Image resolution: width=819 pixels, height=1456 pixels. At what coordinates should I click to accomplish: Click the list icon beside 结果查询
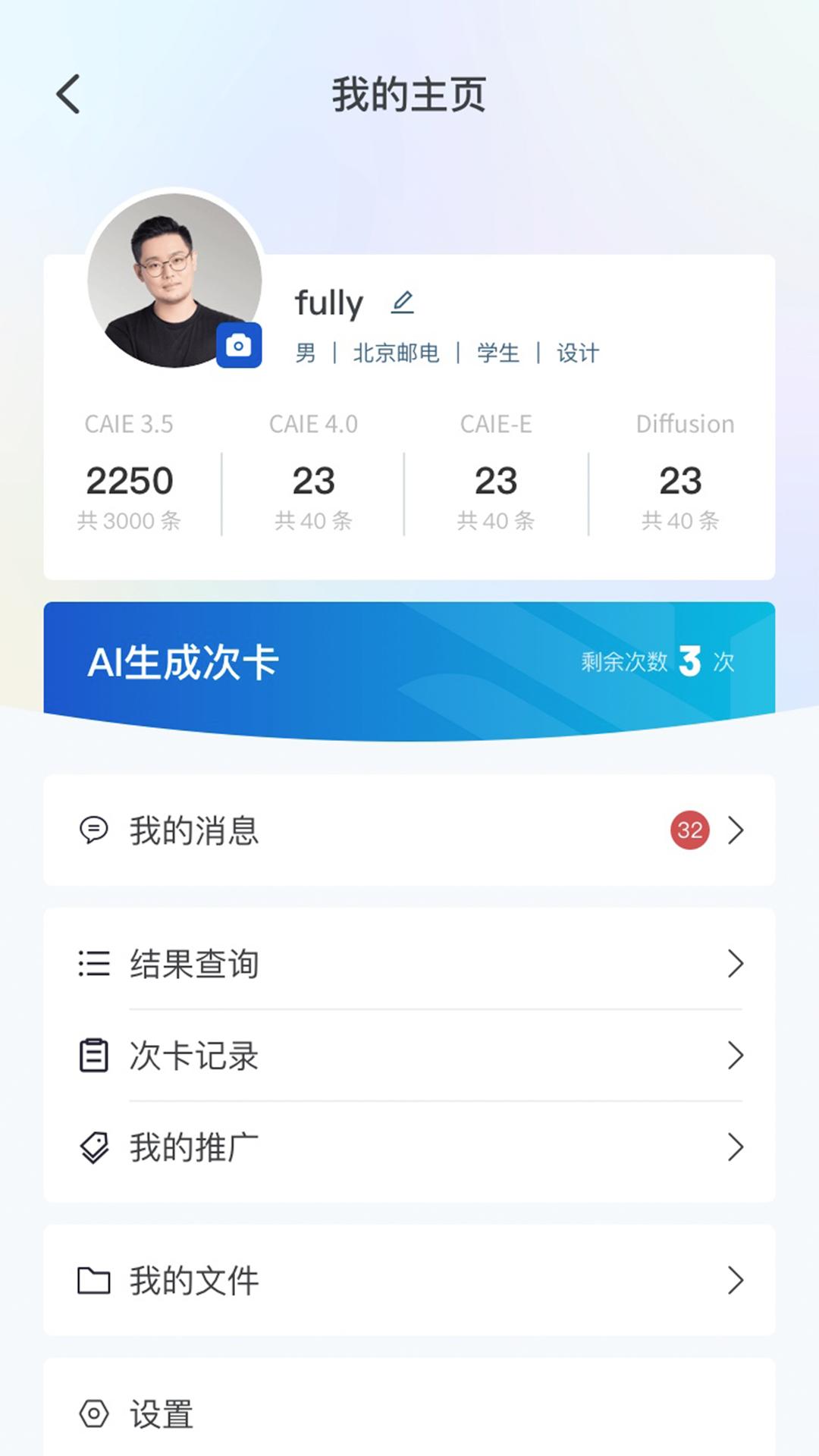coord(93,964)
